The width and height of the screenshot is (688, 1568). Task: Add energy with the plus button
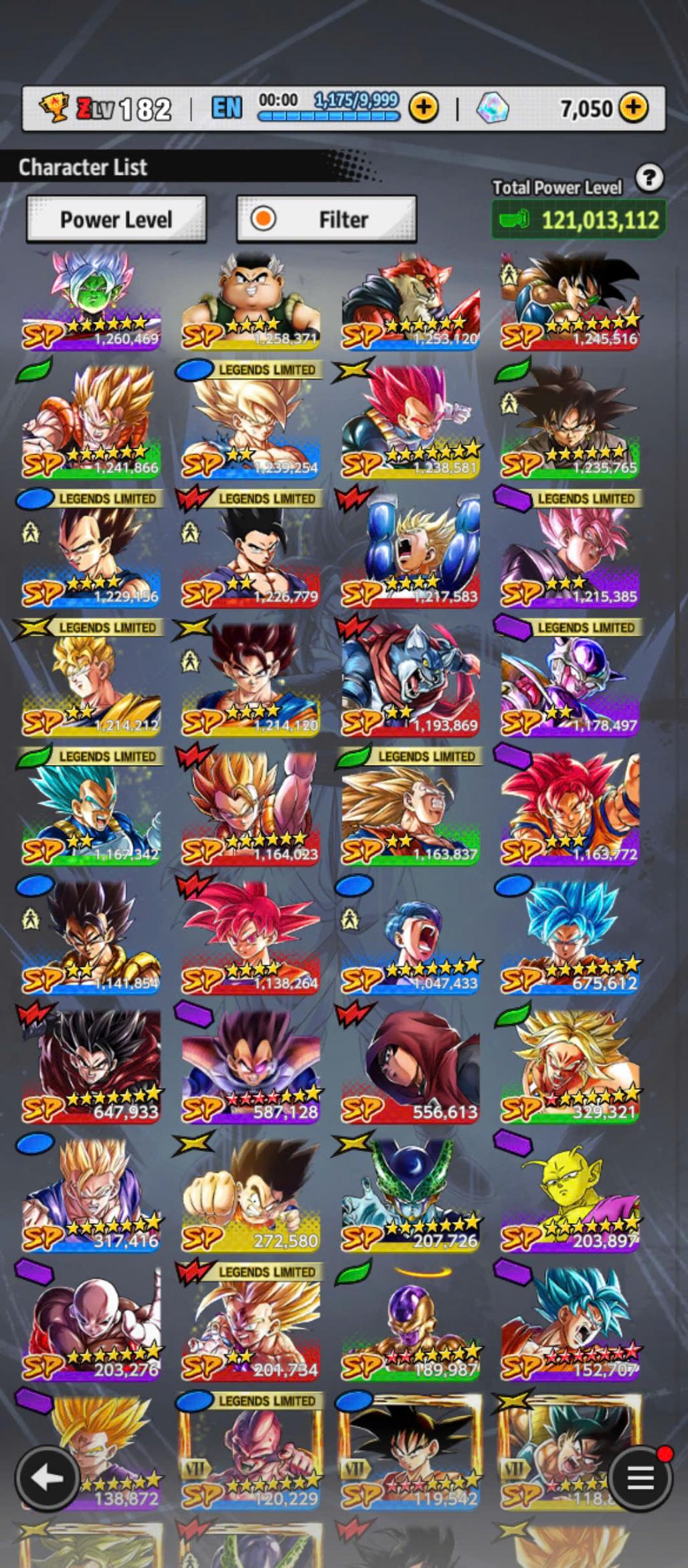point(423,107)
